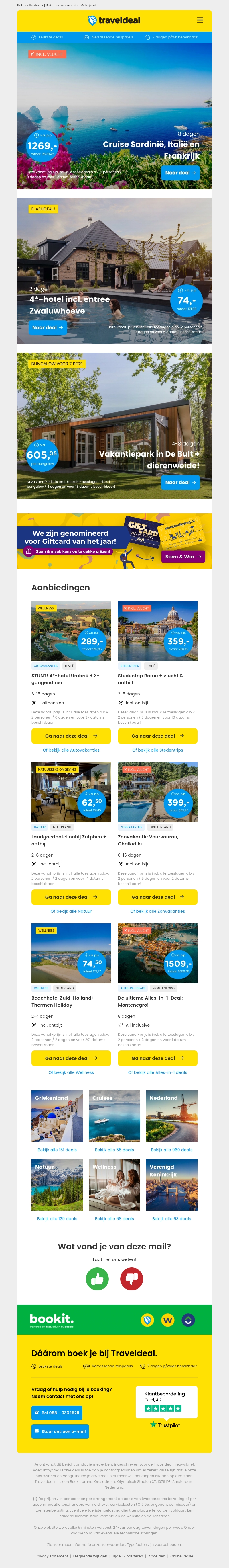Go to the Zonvakantie Vourvourou deal
The image size is (229, 1568).
click(157, 897)
